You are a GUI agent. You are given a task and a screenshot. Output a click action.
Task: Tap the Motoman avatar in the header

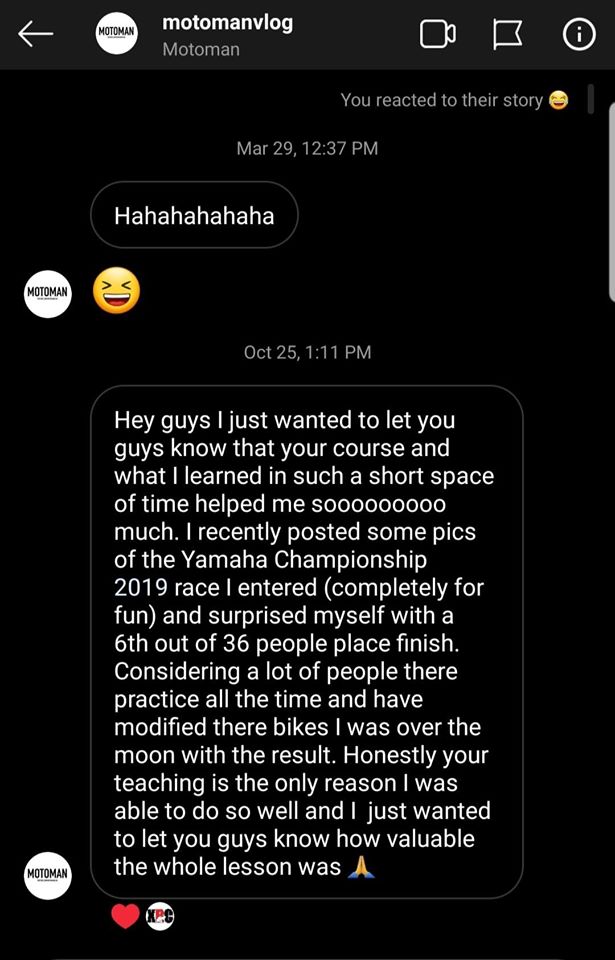click(115, 35)
